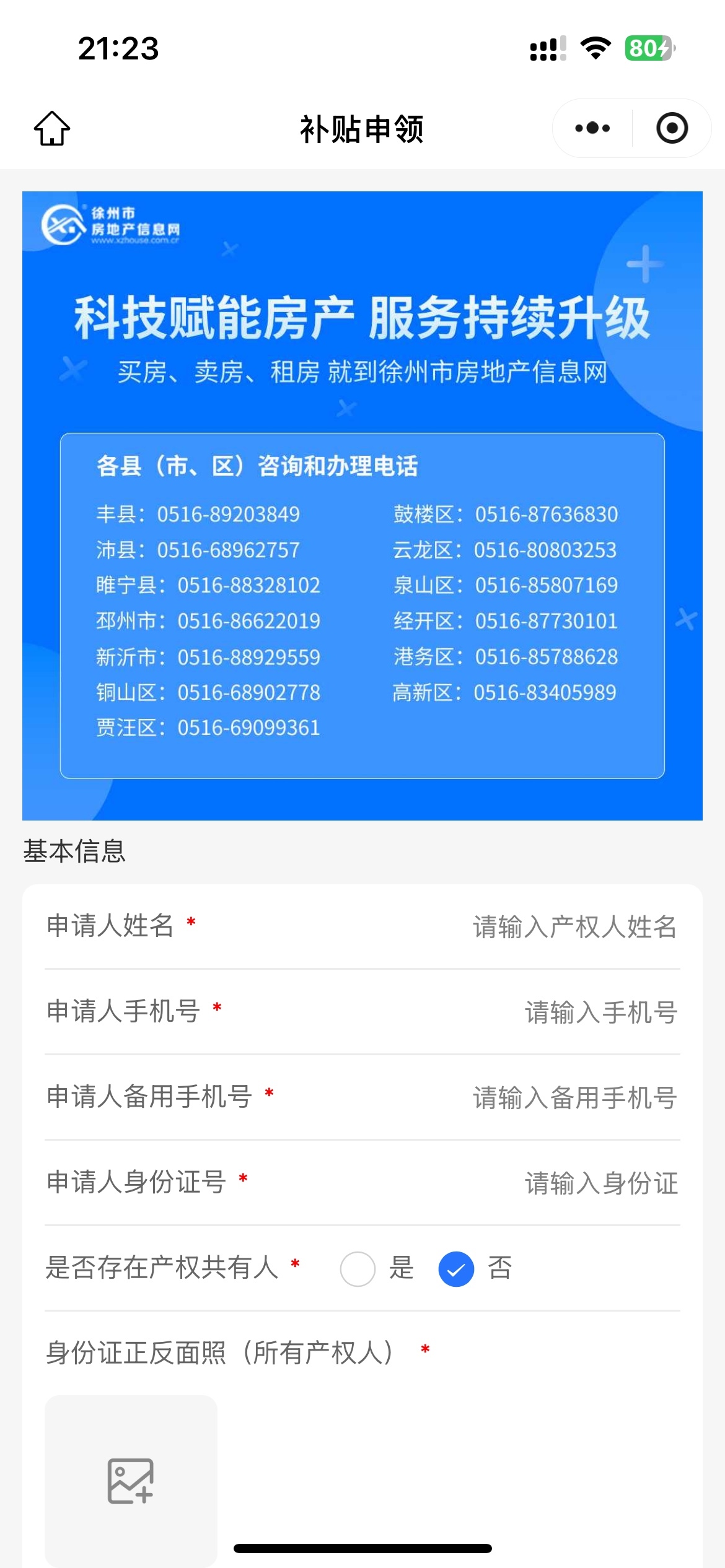The height and width of the screenshot is (1568, 725).
Task: Enter the applicant name field
Action: [x=574, y=927]
